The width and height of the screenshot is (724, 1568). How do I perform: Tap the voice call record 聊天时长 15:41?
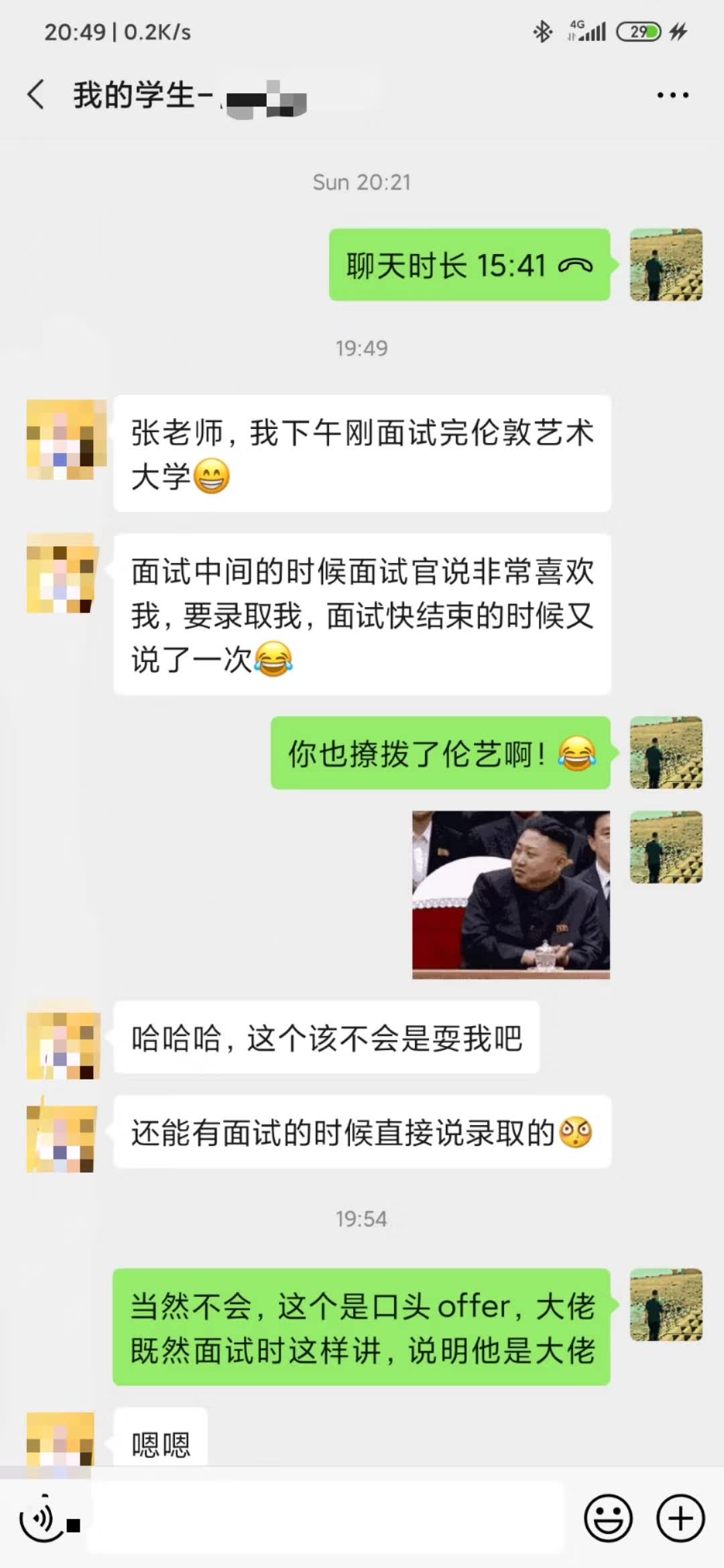tap(469, 265)
